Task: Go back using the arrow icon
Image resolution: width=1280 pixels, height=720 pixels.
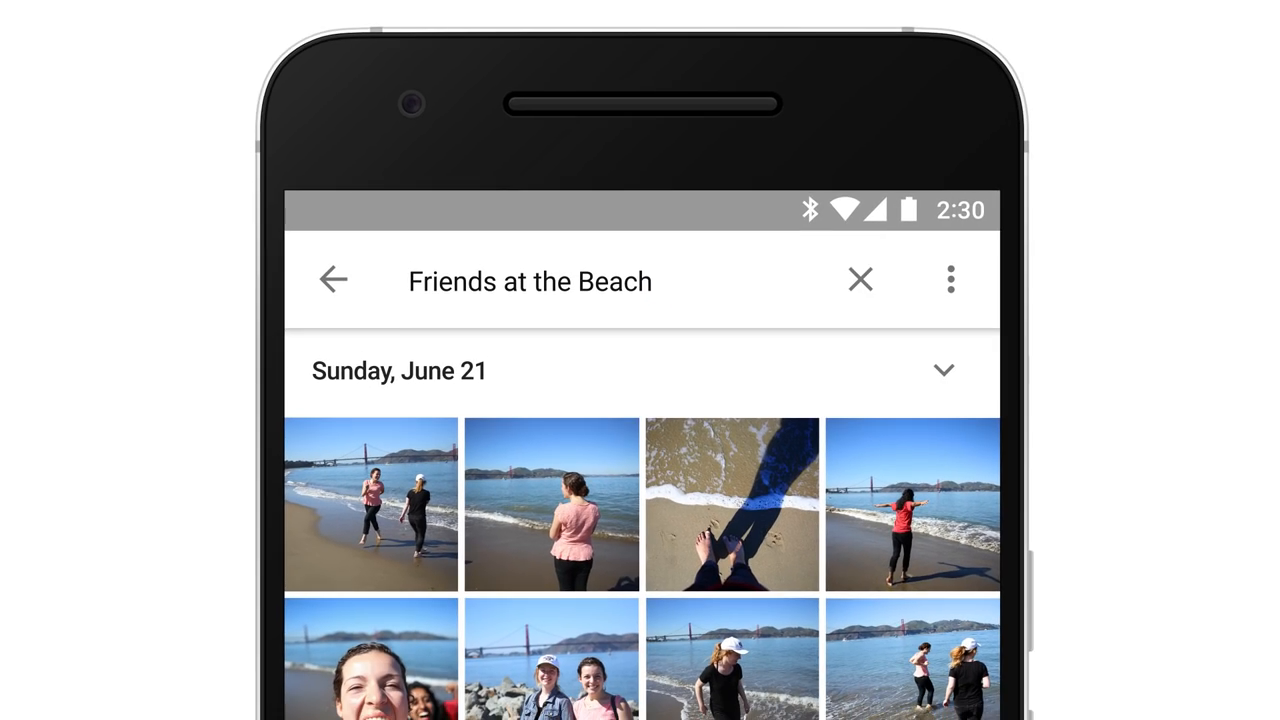Action: (x=333, y=280)
